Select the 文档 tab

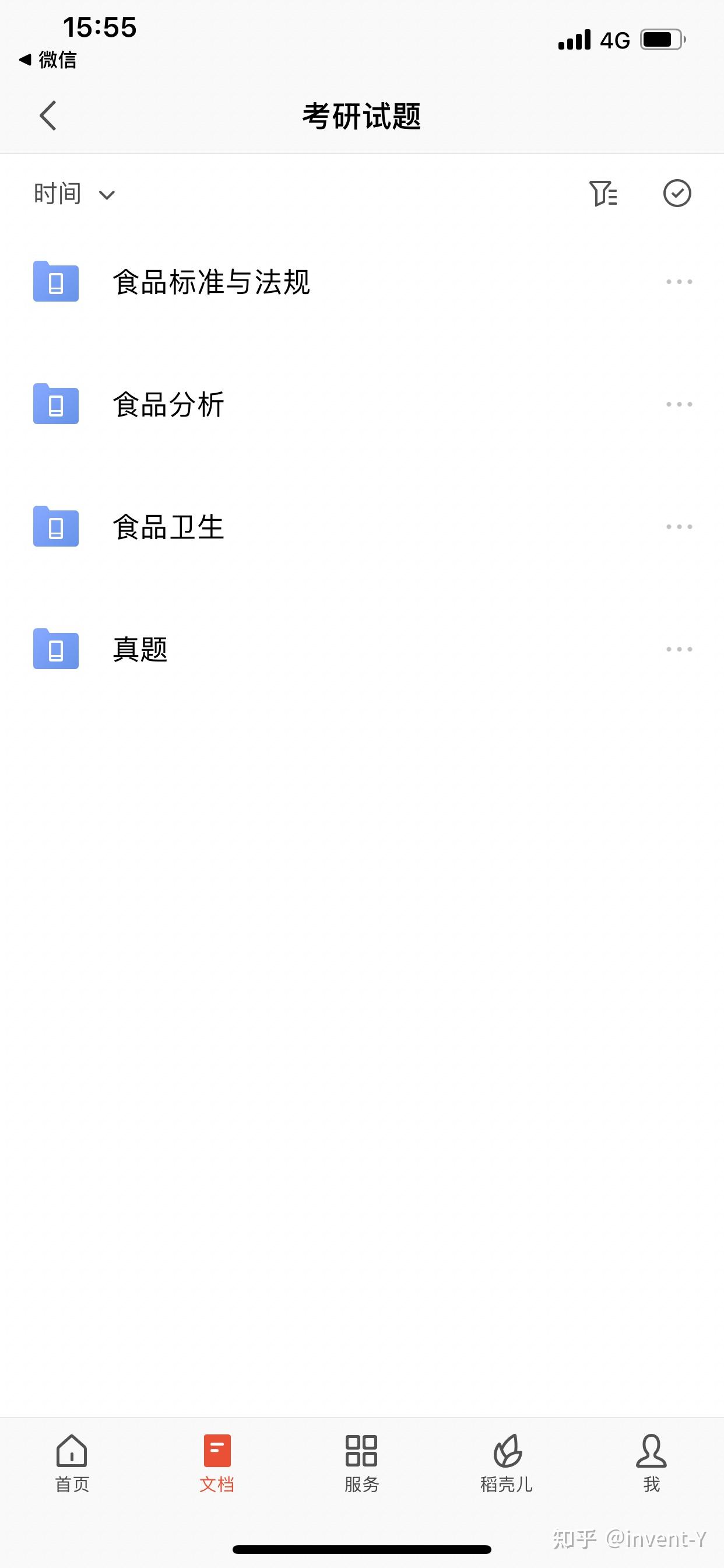tap(217, 1462)
